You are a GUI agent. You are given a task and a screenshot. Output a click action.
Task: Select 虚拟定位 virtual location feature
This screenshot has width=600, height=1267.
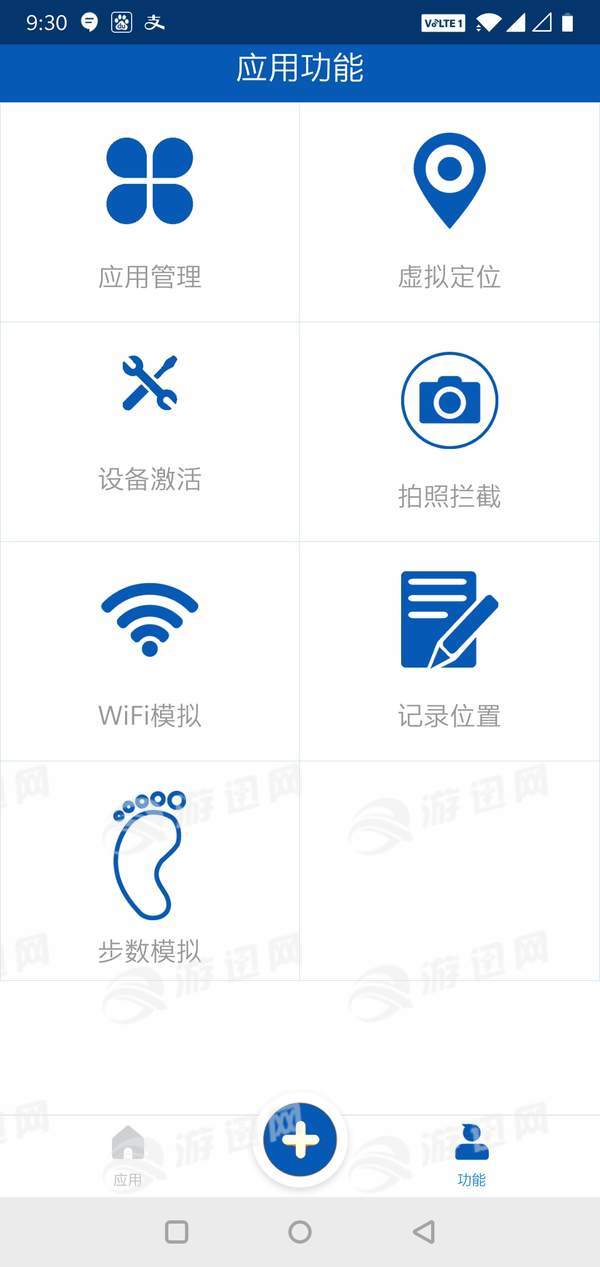pos(449,212)
